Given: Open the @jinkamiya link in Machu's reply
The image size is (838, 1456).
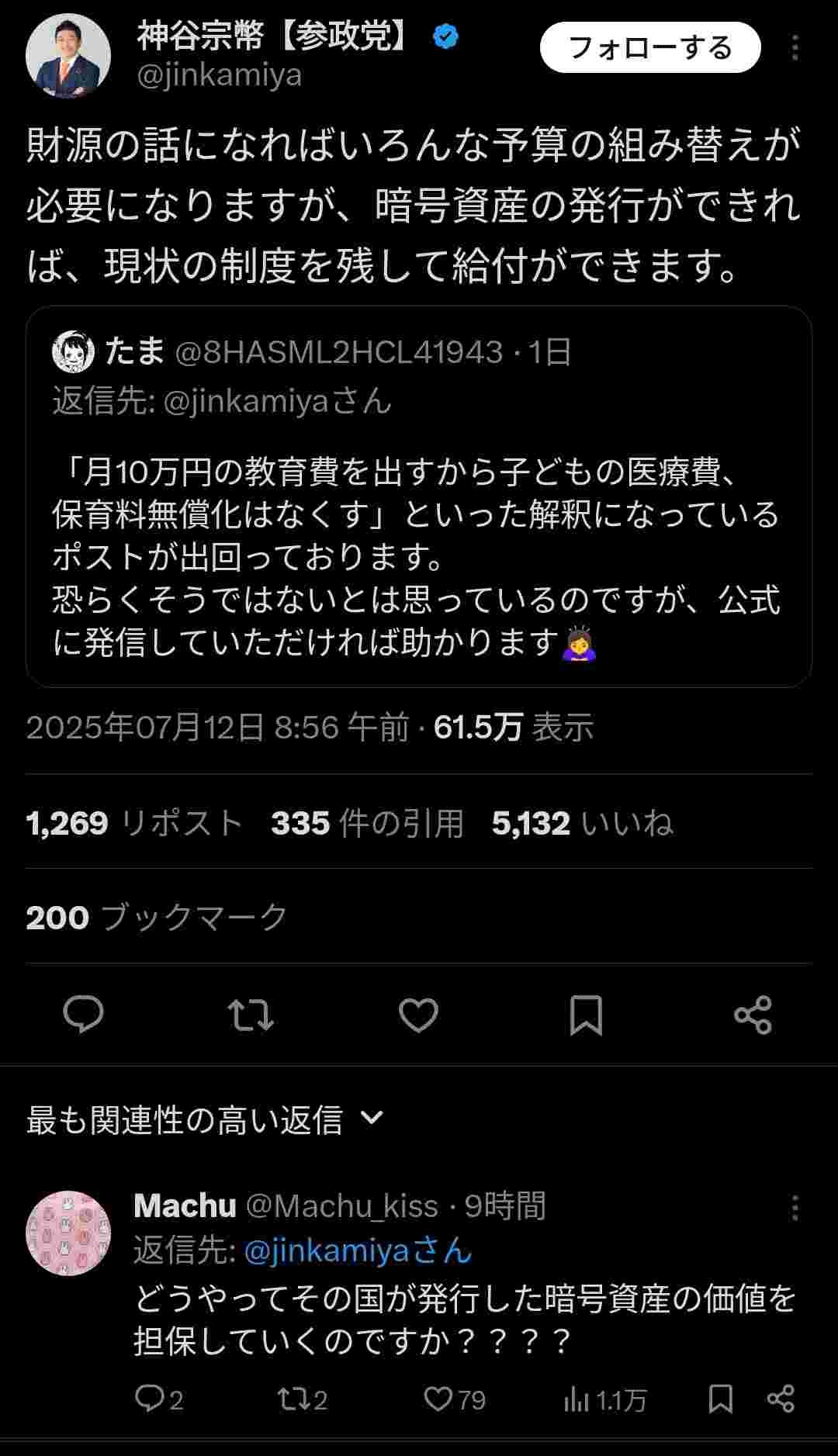Looking at the screenshot, I should coord(326,1250).
